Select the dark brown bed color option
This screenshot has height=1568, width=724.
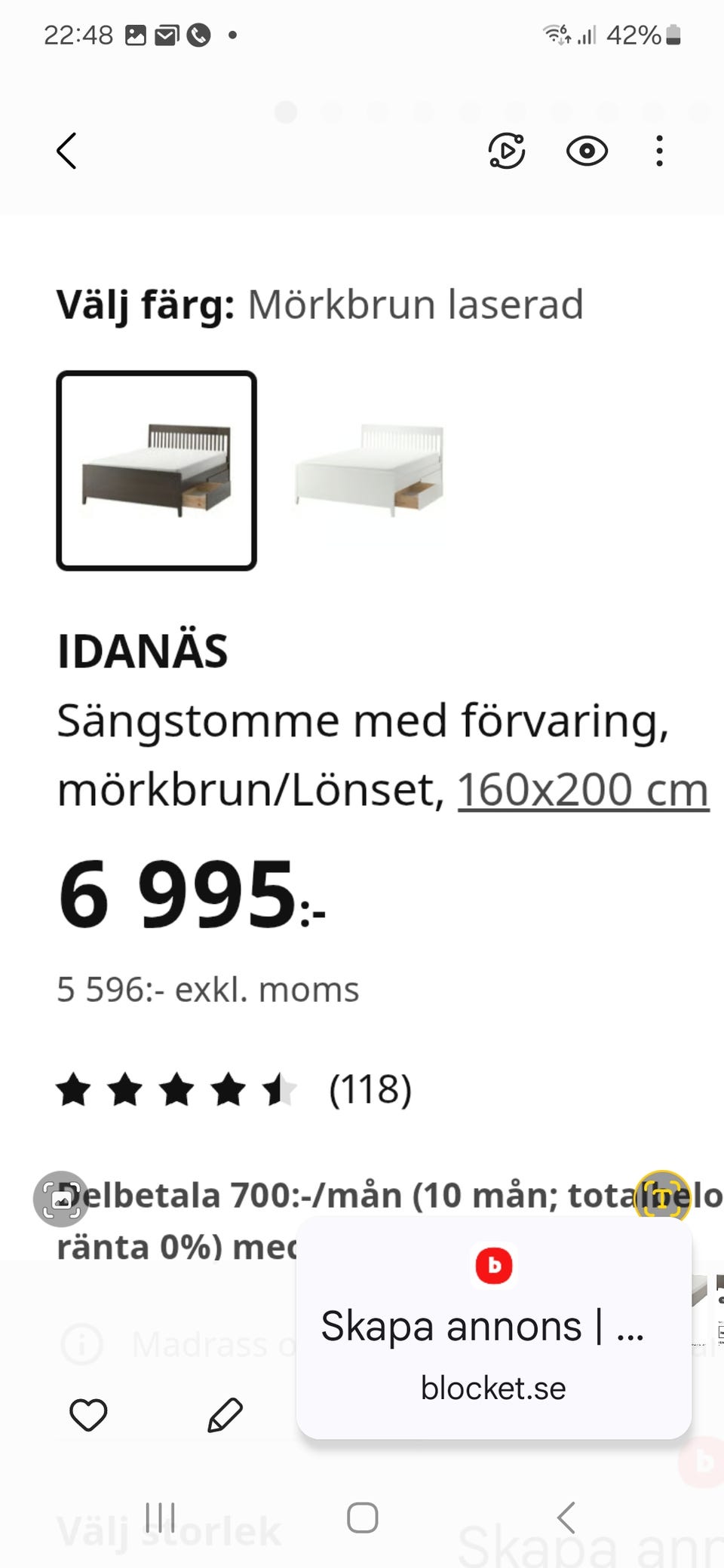coord(157,470)
